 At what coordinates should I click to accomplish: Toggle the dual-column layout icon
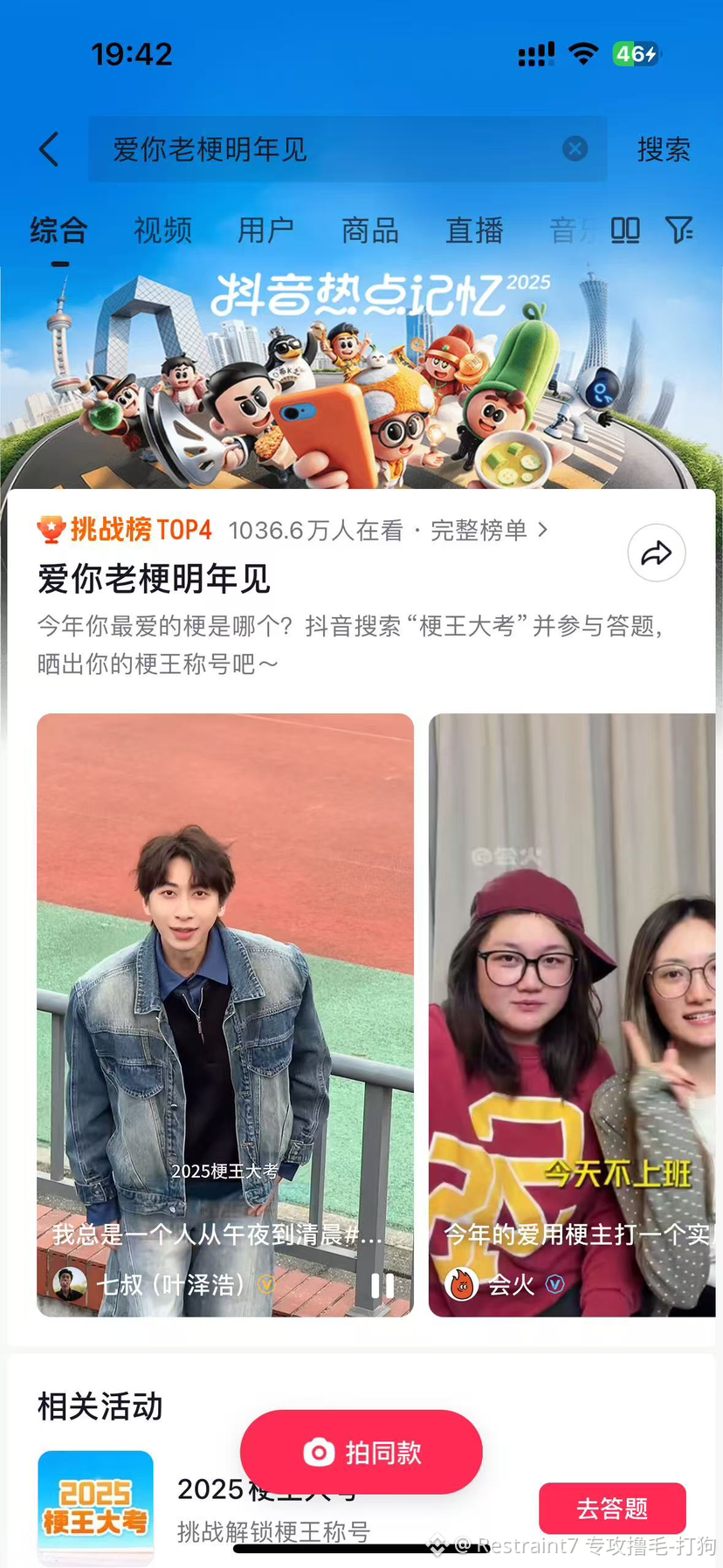click(625, 230)
